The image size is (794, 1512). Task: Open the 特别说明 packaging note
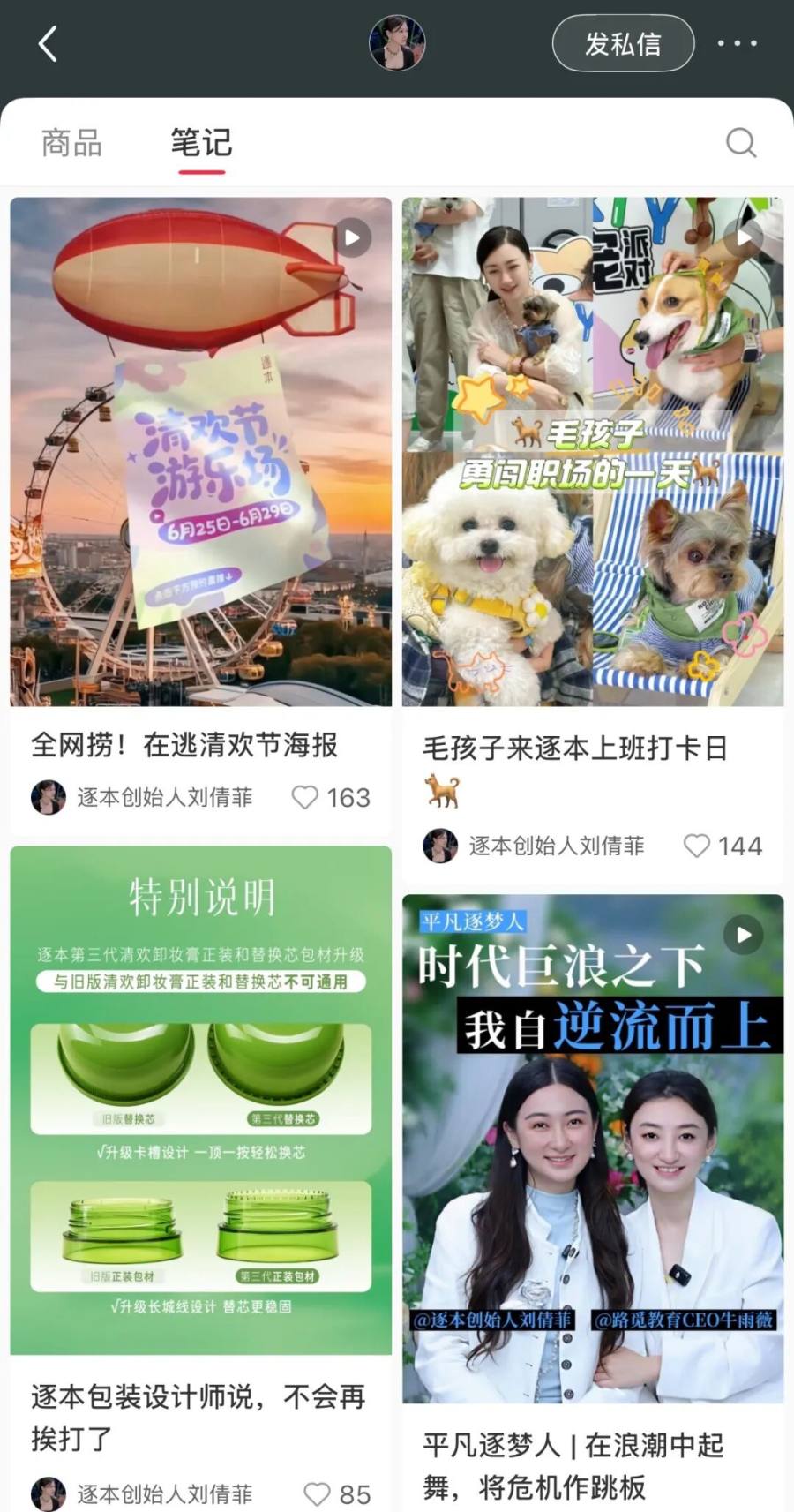(200, 1100)
